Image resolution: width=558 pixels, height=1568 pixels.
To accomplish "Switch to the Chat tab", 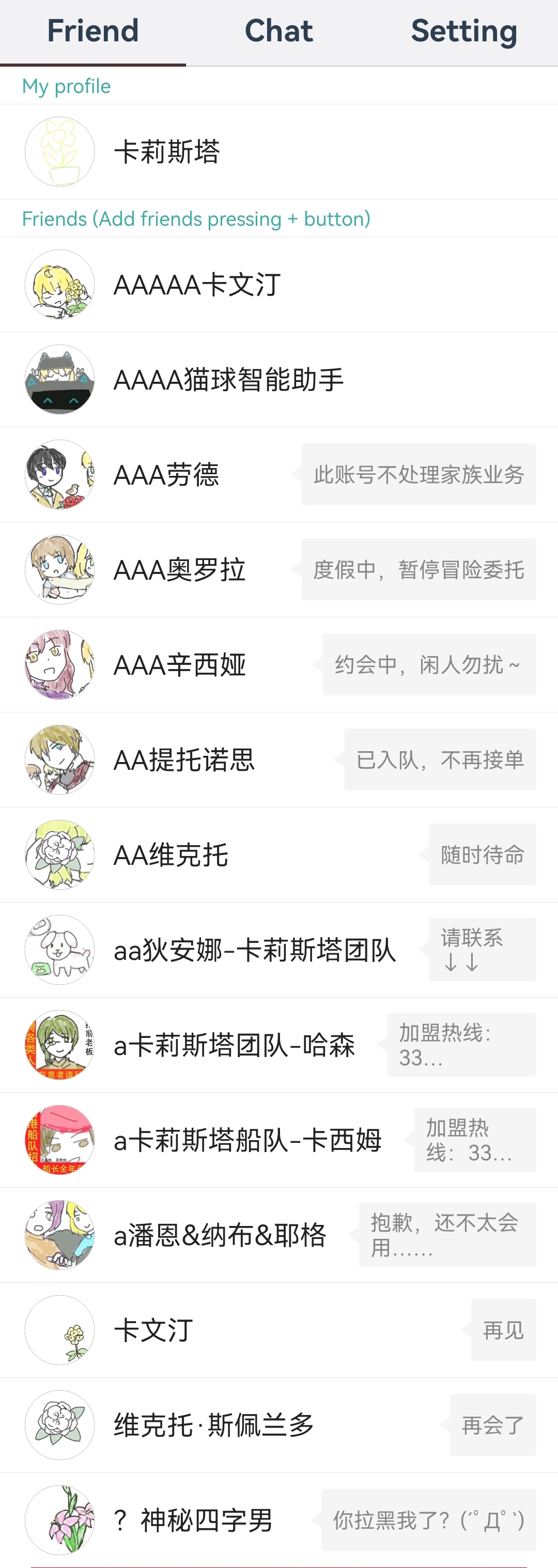I will (x=278, y=31).
